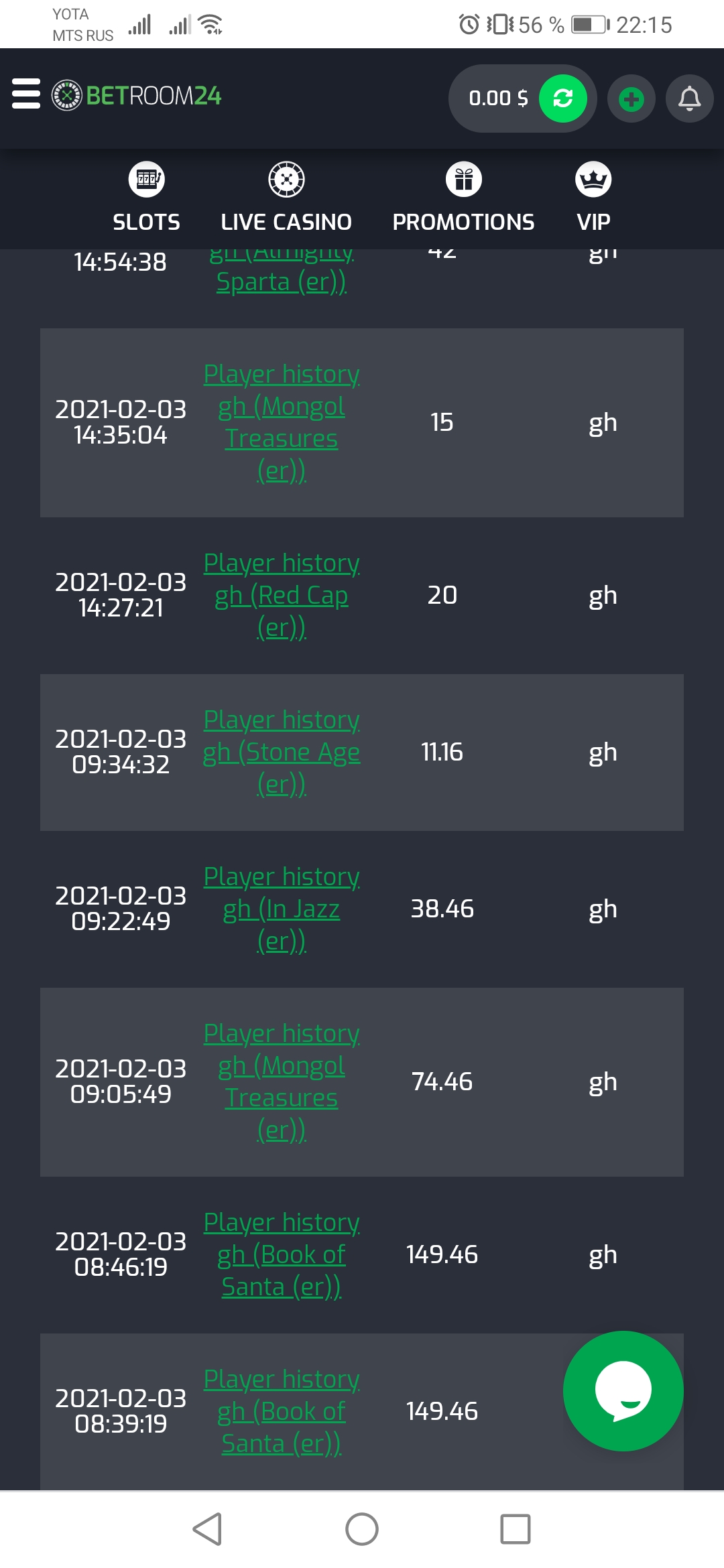Image resolution: width=724 pixels, height=1568 pixels.
Task: Open the hamburger menu
Action: coord(26,94)
